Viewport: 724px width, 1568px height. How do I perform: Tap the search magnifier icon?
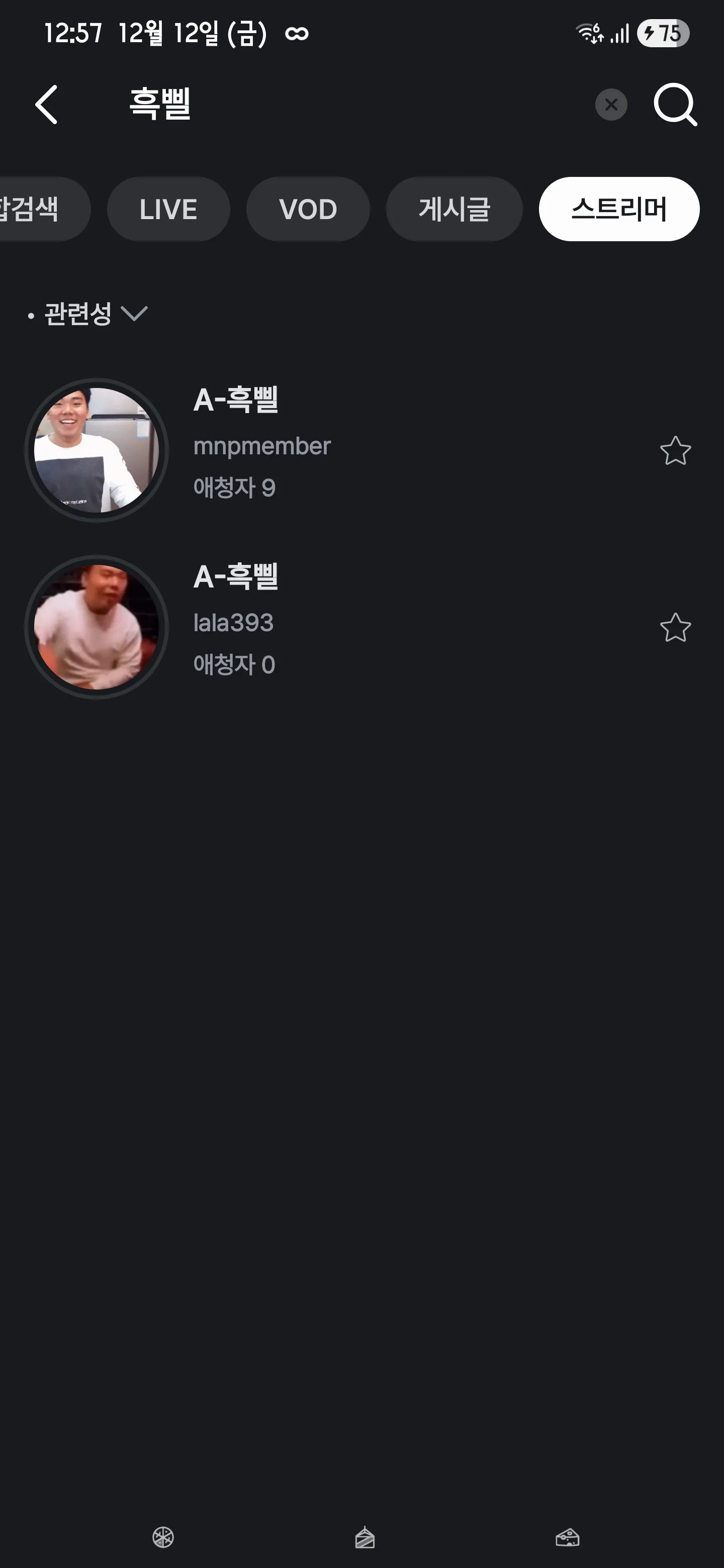click(675, 105)
